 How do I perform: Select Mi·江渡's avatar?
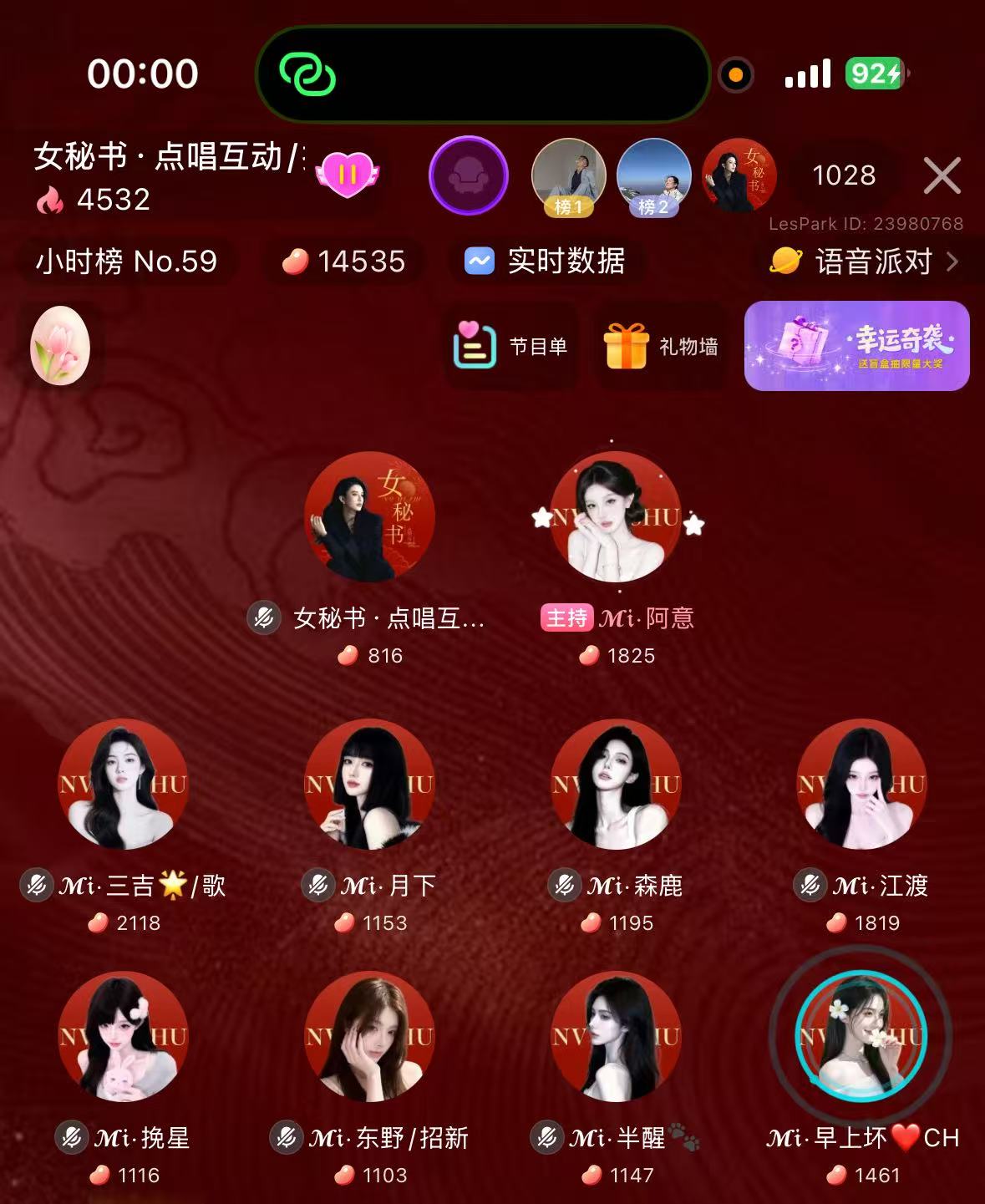pyautogui.click(x=861, y=785)
